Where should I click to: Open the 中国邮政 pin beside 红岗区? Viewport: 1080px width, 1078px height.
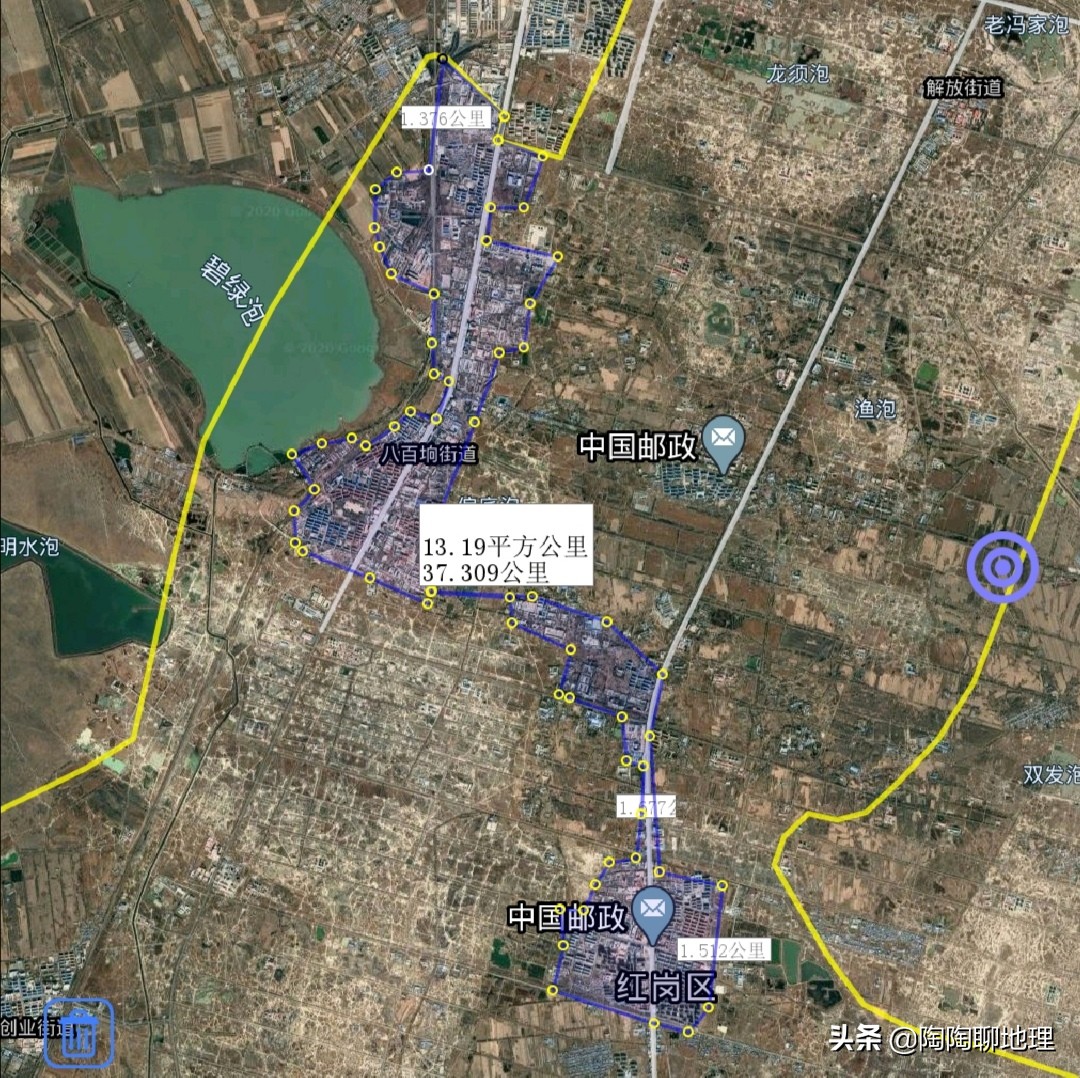pyautogui.click(x=654, y=912)
